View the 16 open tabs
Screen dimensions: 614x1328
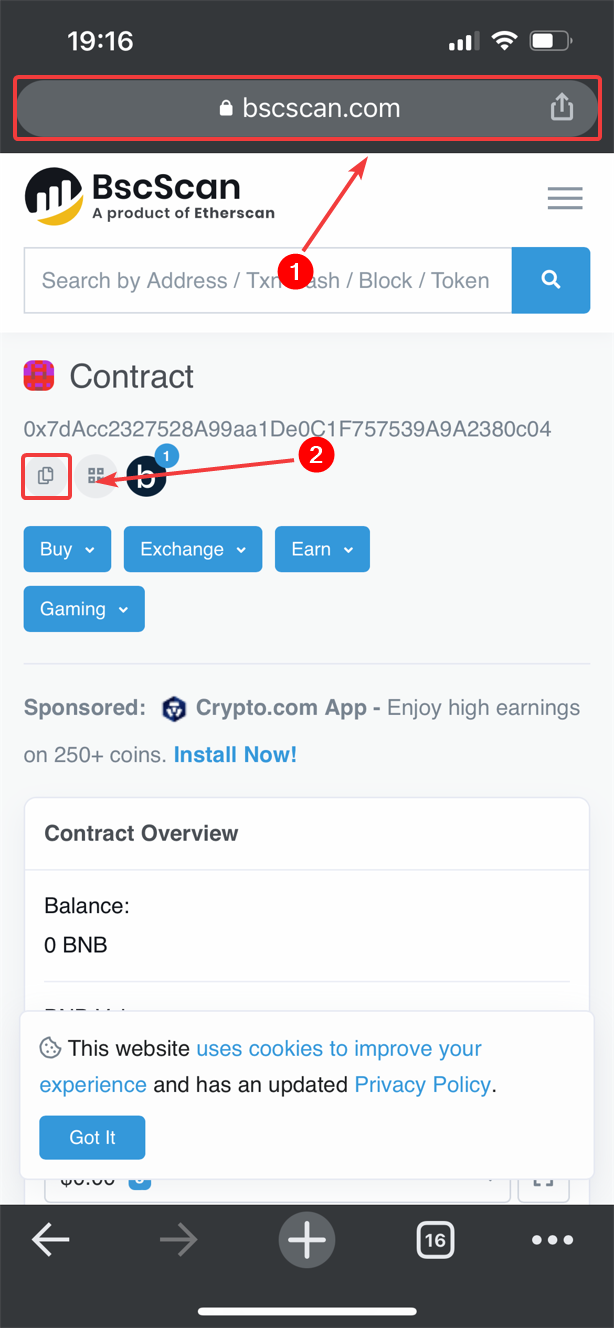coord(434,1241)
